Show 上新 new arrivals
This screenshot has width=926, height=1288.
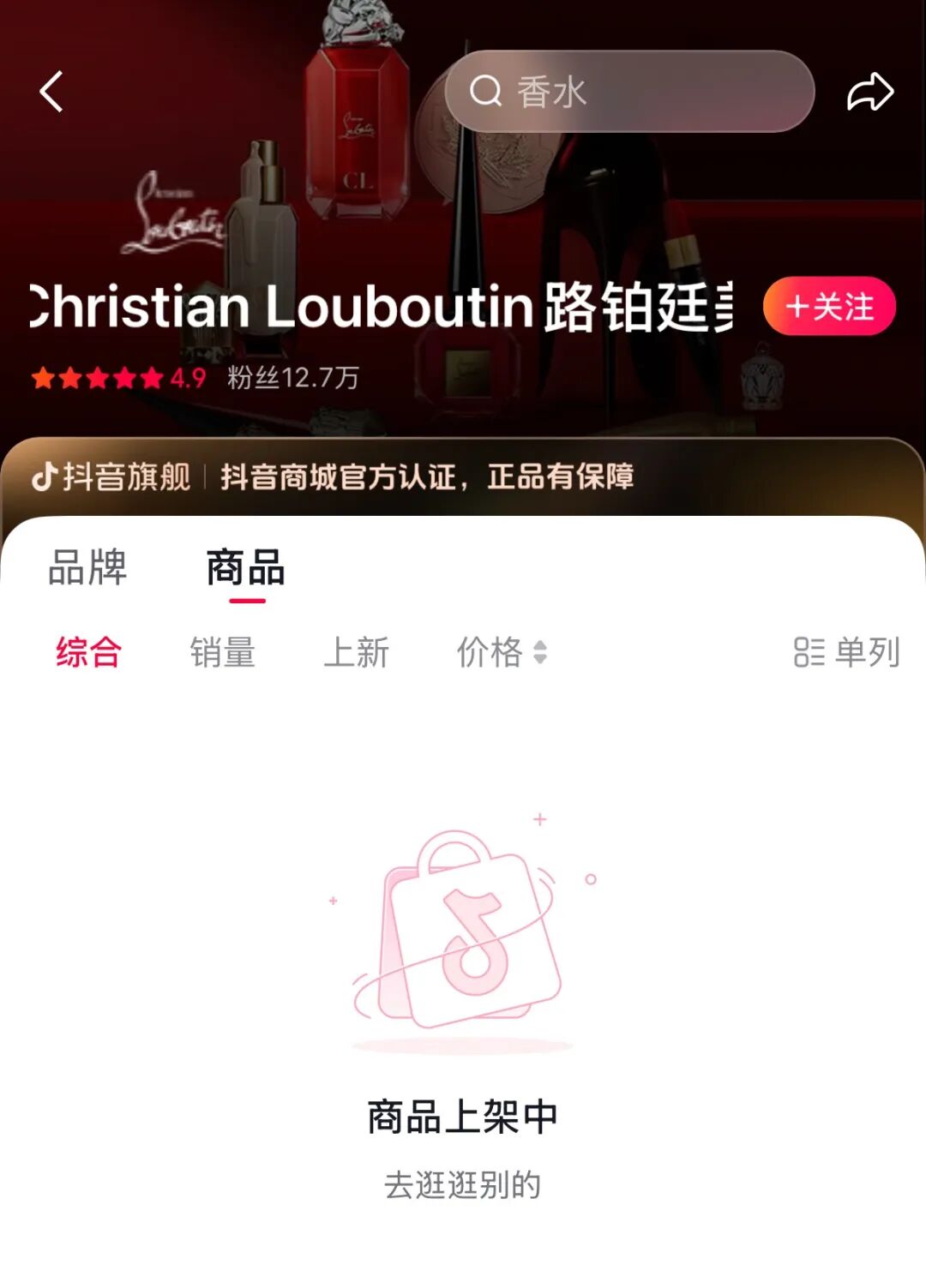coord(357,652)
